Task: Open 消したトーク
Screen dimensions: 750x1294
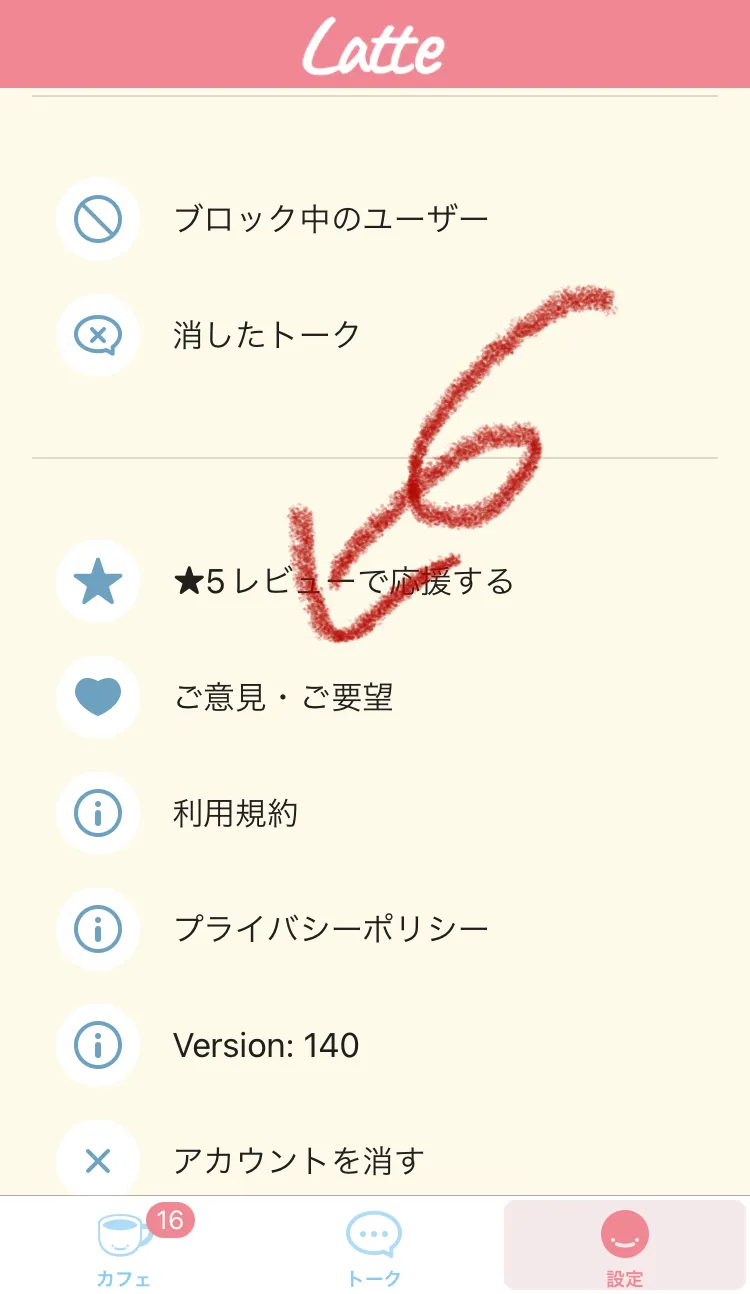Action: pyautogui.click(x=375, y=335)
